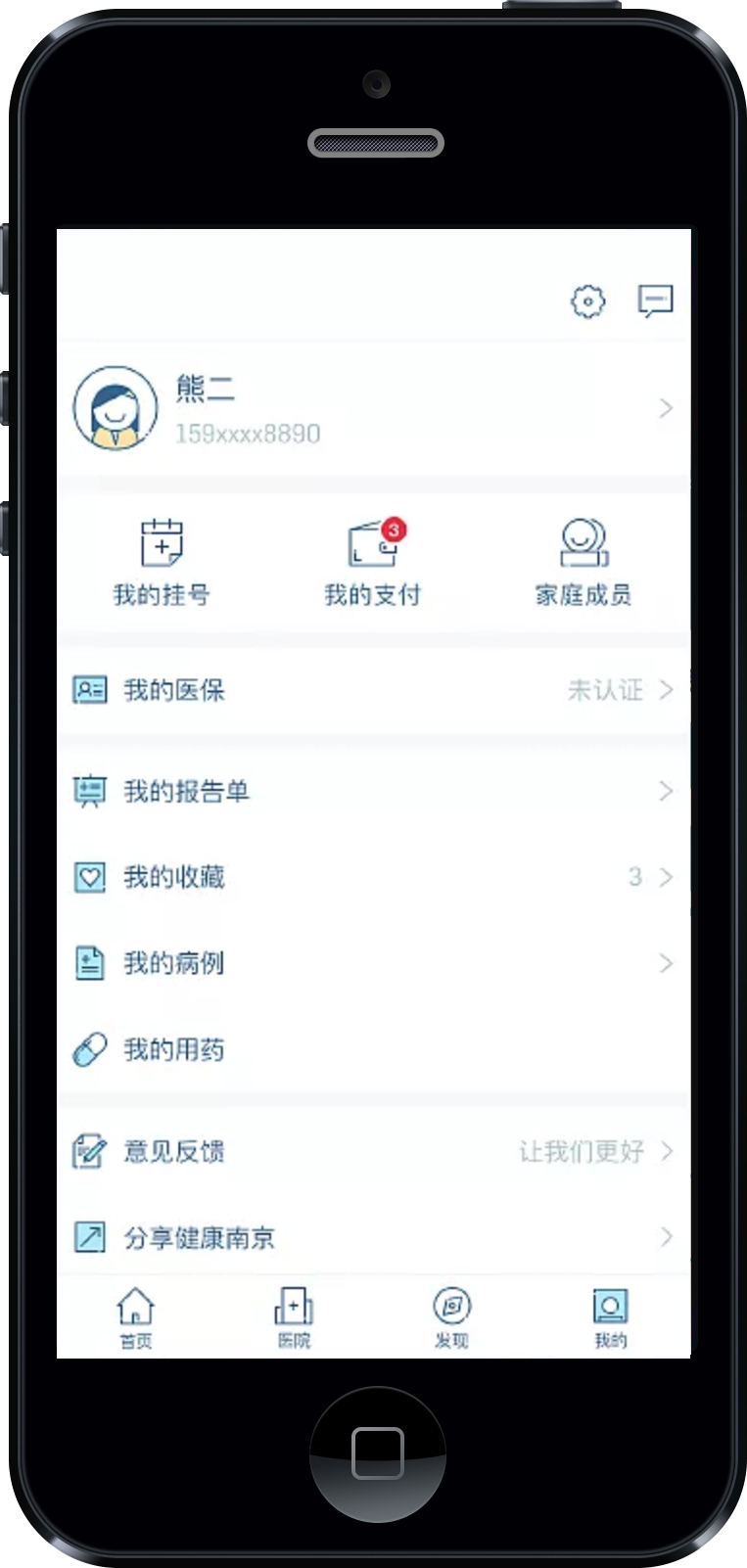Screen dimensions: 747x1568
Task: Switch to the 医院 tab
Action: coord(294,1317)
